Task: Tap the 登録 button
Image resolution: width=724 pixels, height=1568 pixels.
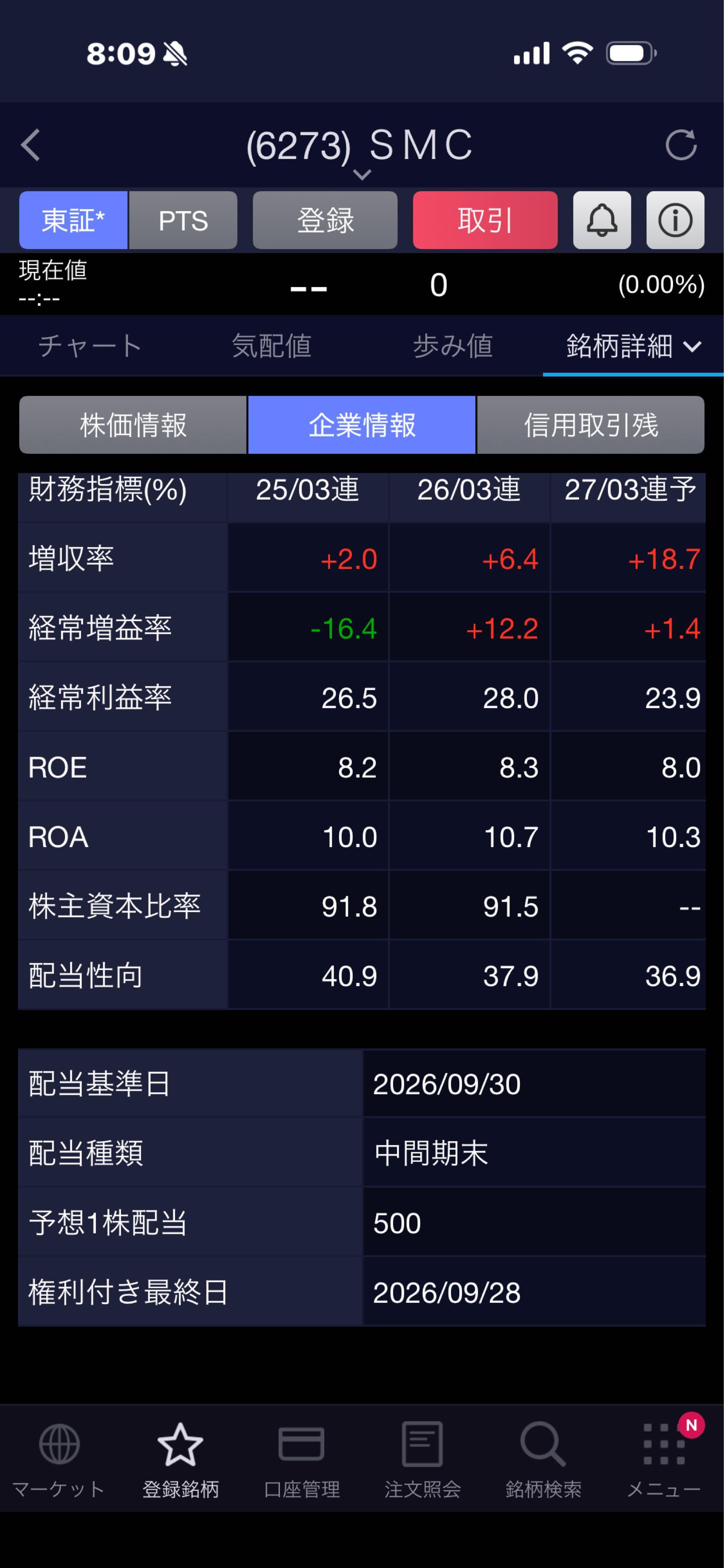Action: (x=325, y=220)
